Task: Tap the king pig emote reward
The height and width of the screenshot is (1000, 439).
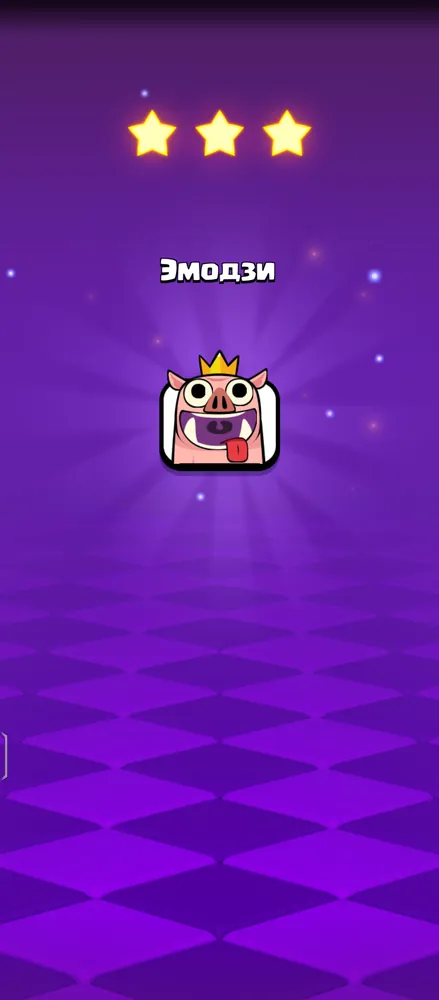Action: click(220, 411)
